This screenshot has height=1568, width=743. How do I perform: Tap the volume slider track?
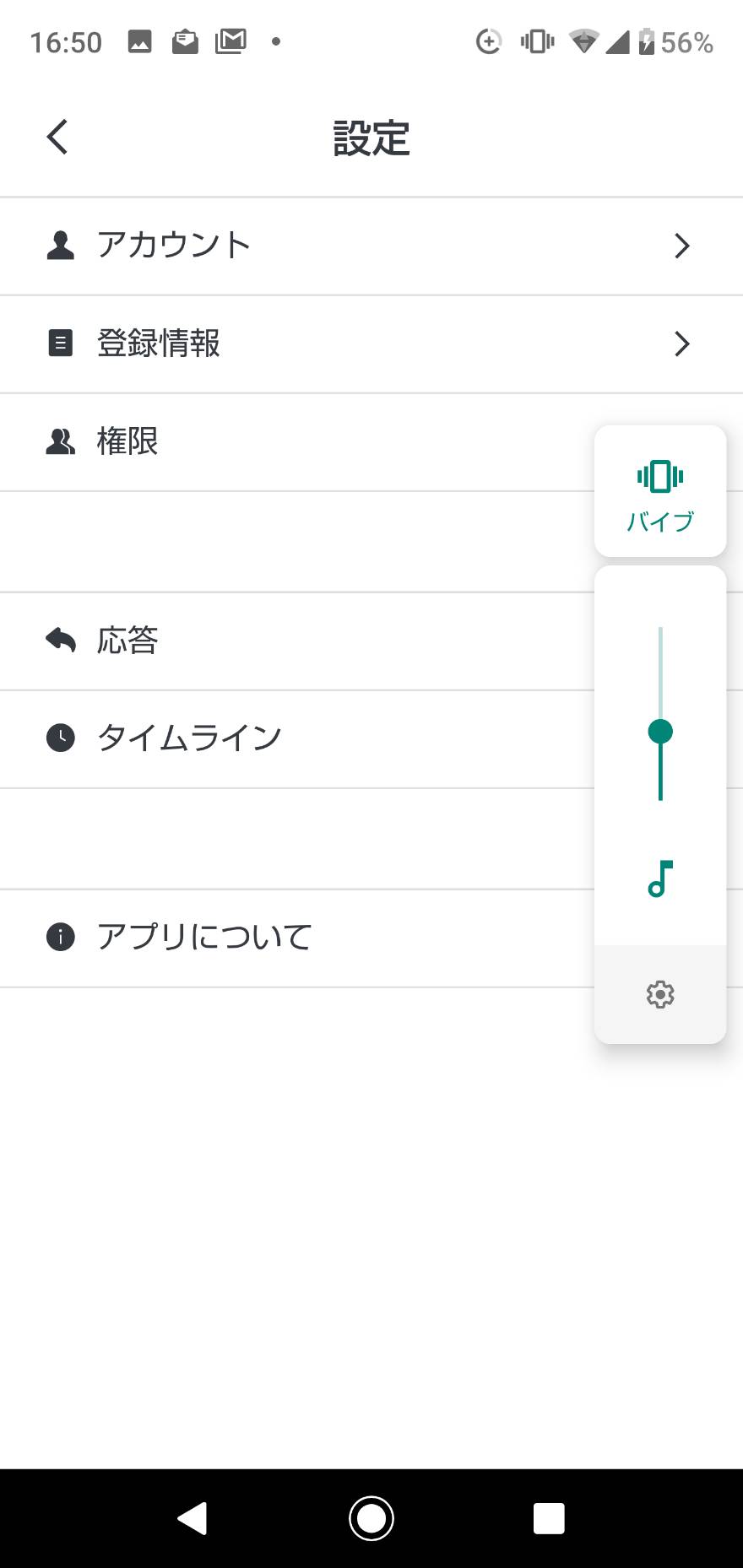pyautogui.click(x=660, y=714)
